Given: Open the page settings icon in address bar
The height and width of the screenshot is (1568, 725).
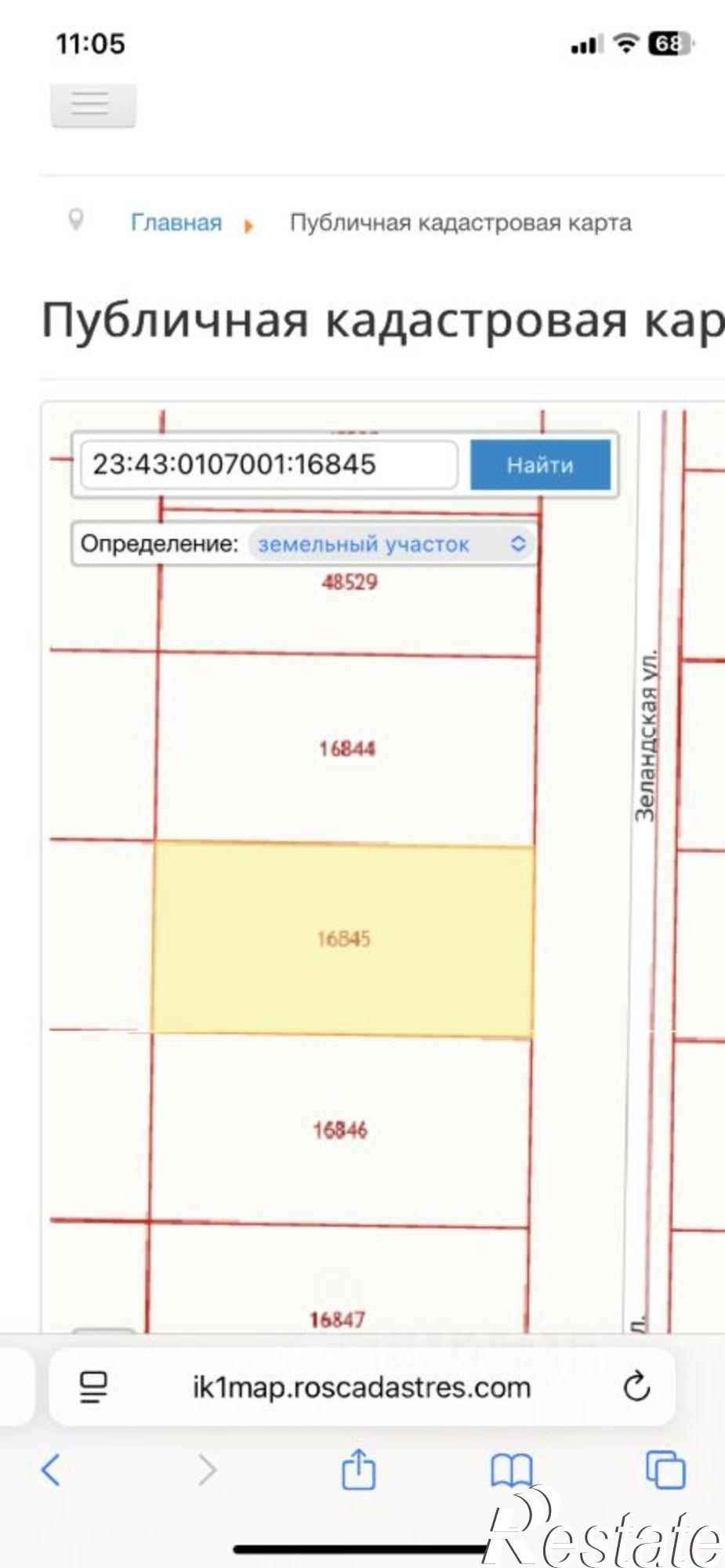Looking at the screenshot, I should 93,1387.
